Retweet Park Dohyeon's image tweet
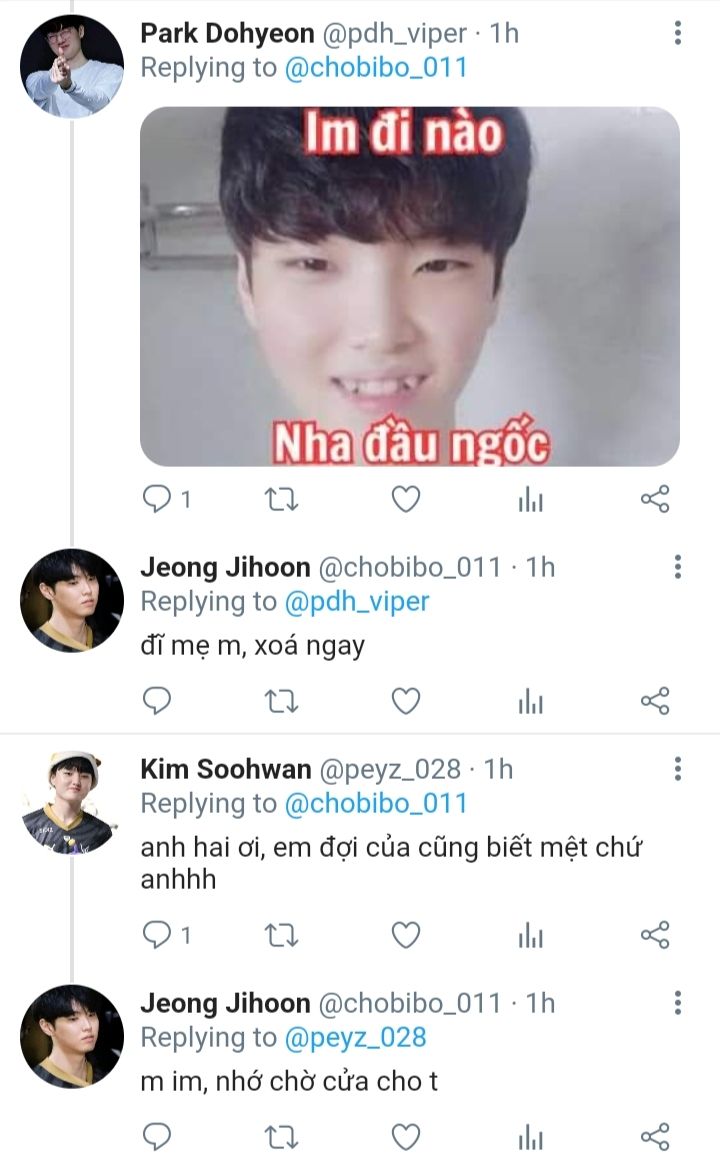720x1167 pixels. 281,499
